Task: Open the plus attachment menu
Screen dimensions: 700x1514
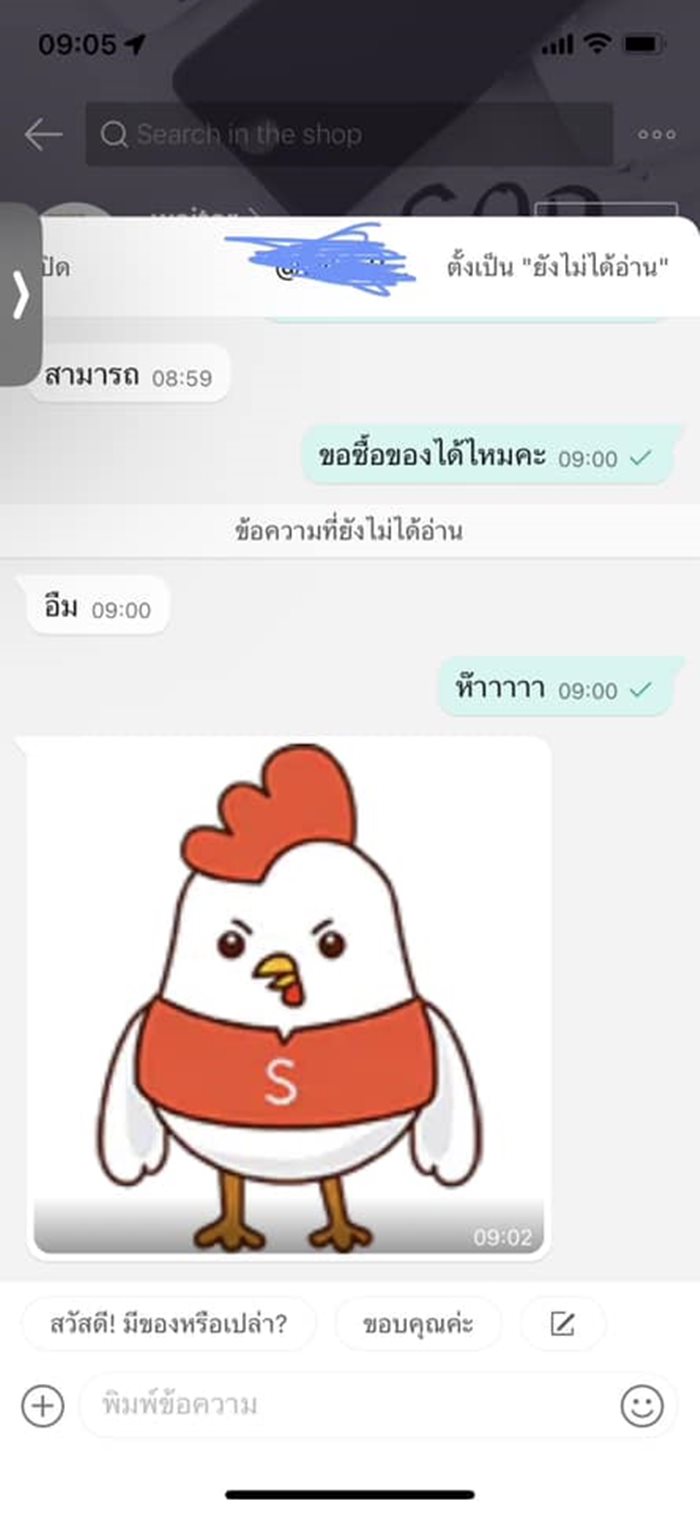Action: (42, 1405)
